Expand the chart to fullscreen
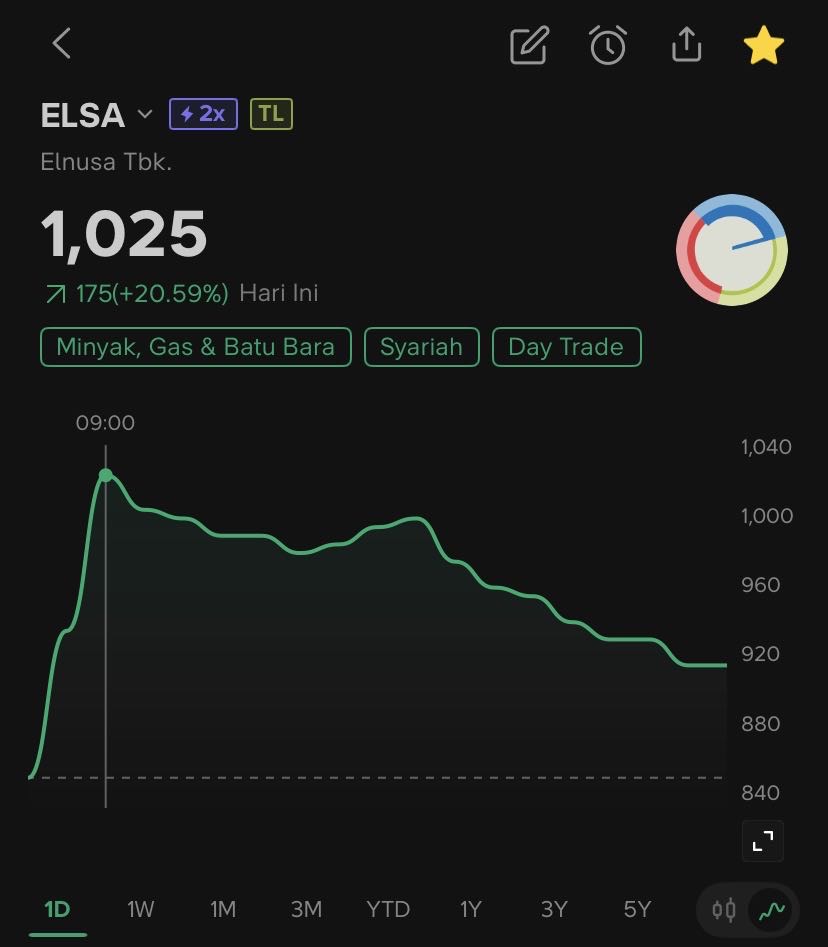This screenshot has height=947, width=828. tap(762, 841)
